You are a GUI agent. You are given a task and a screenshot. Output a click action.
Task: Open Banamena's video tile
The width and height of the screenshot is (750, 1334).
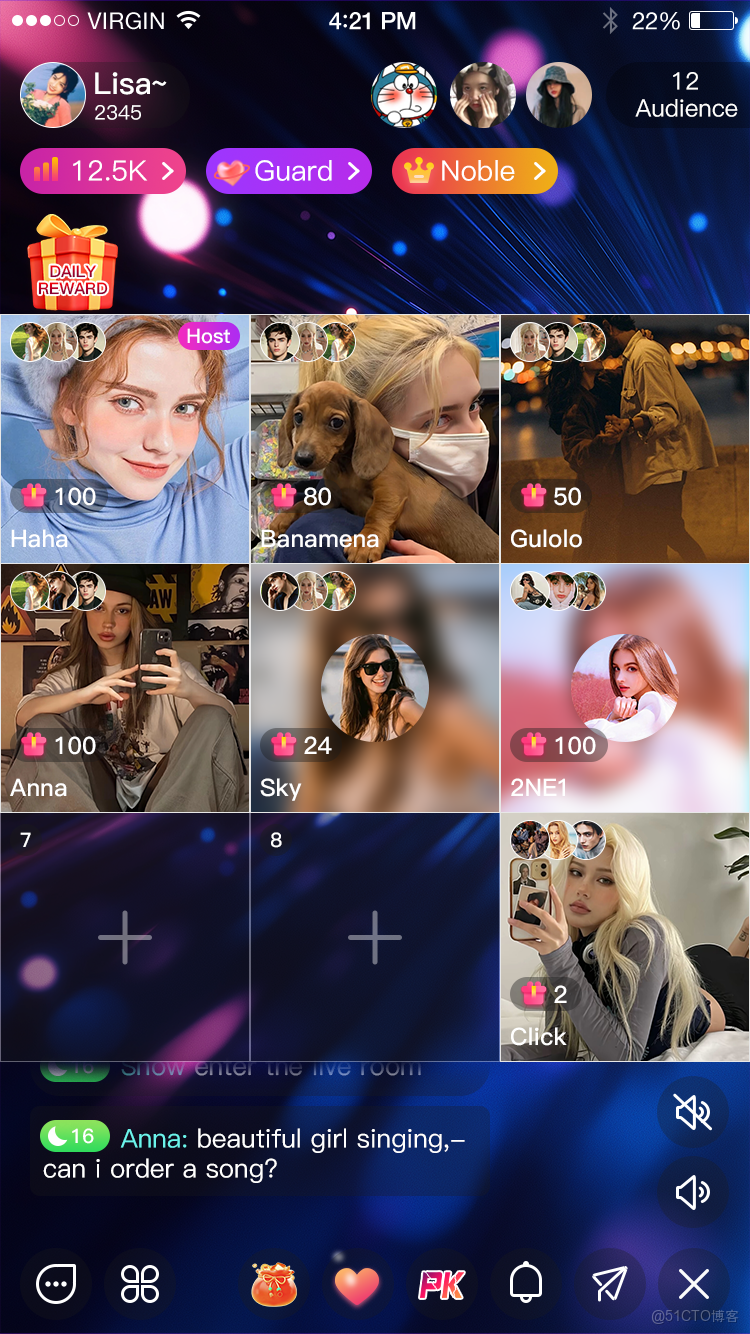pyautogui.click(x=375, y=440)
